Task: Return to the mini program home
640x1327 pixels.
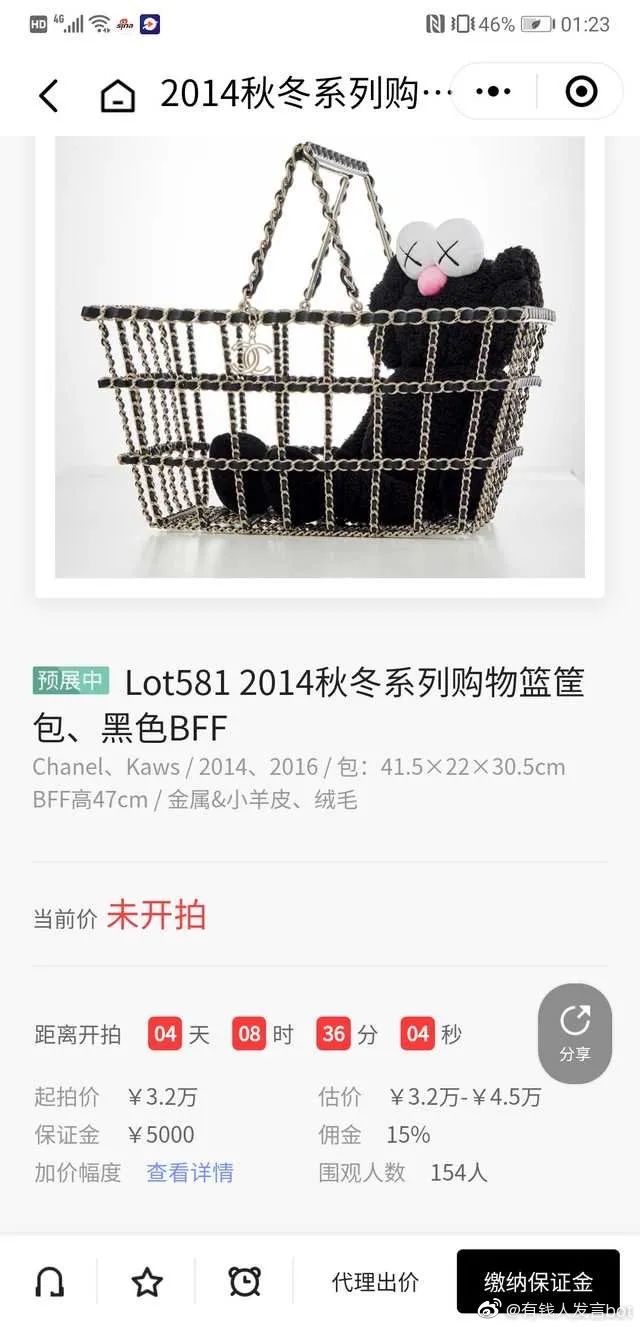Action: (x=117, y=95)
